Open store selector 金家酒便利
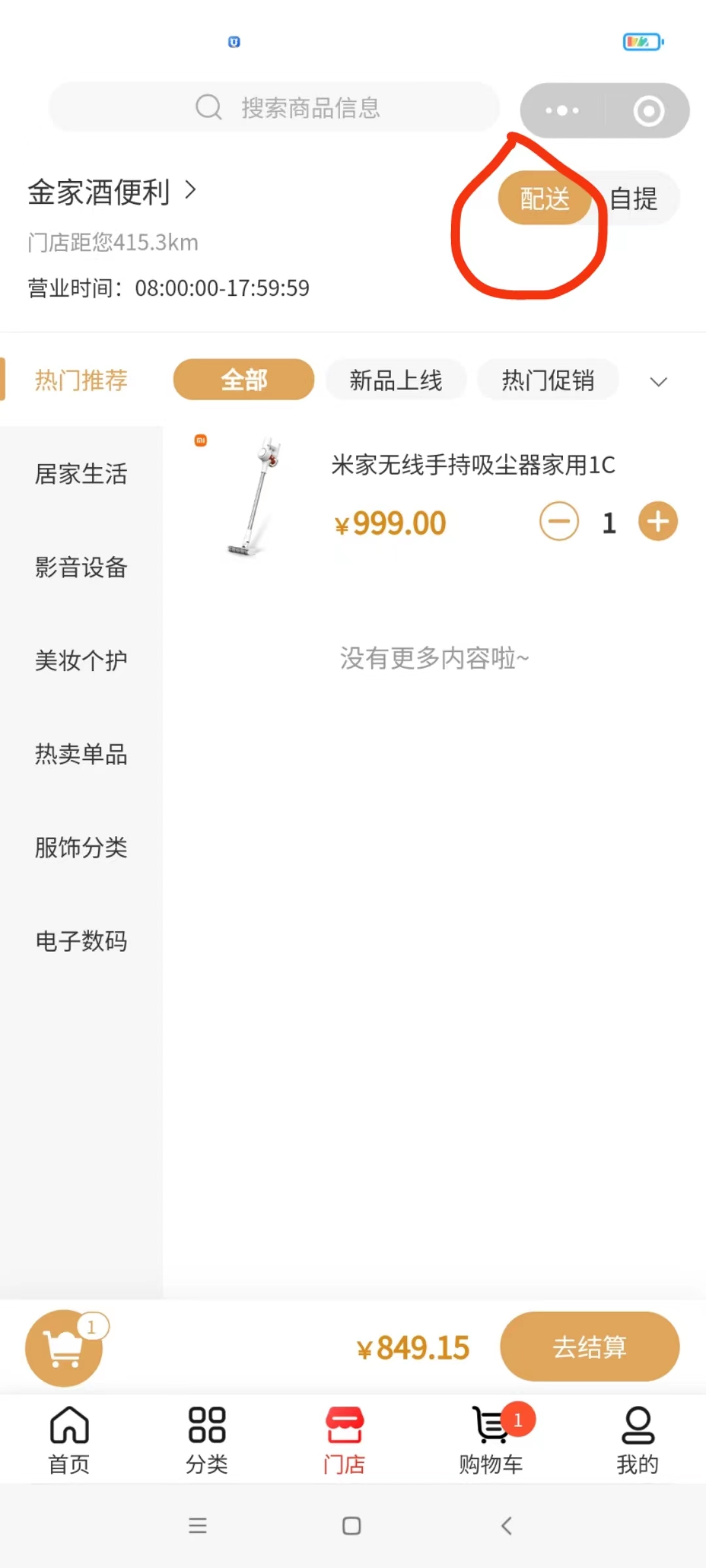Image resolution: width=706 pixels, height=1568 pixels. coord(111,192)
